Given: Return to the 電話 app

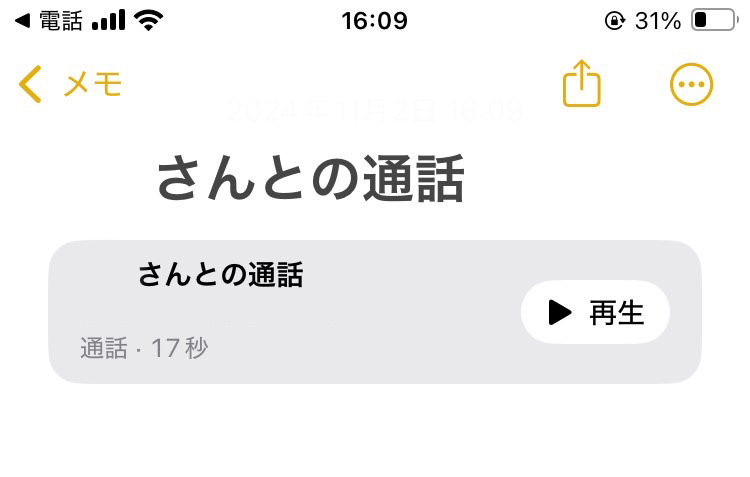Looking at the screenshot, I should click(x=48, y=20).
